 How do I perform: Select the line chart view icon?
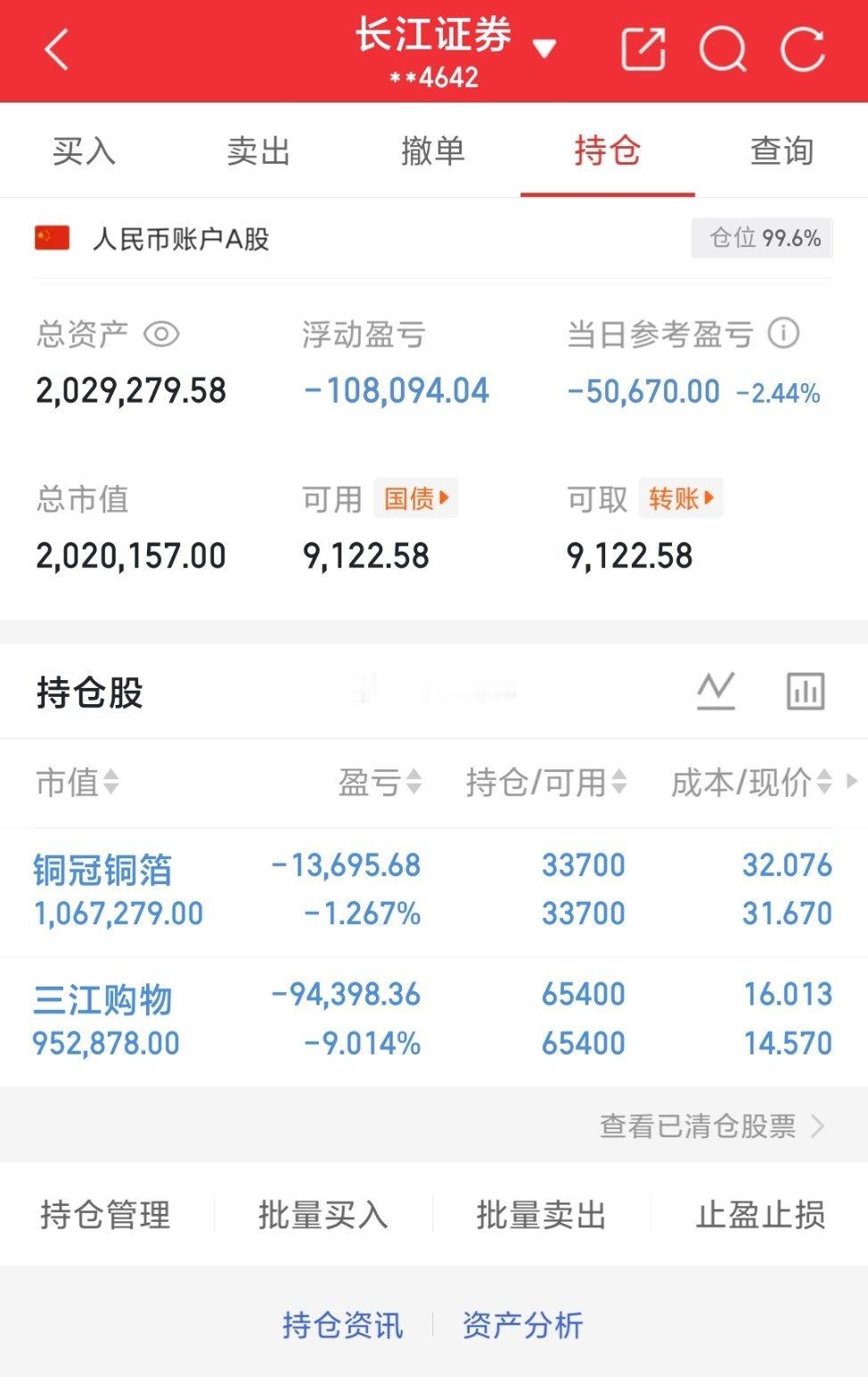coord(718,691)
